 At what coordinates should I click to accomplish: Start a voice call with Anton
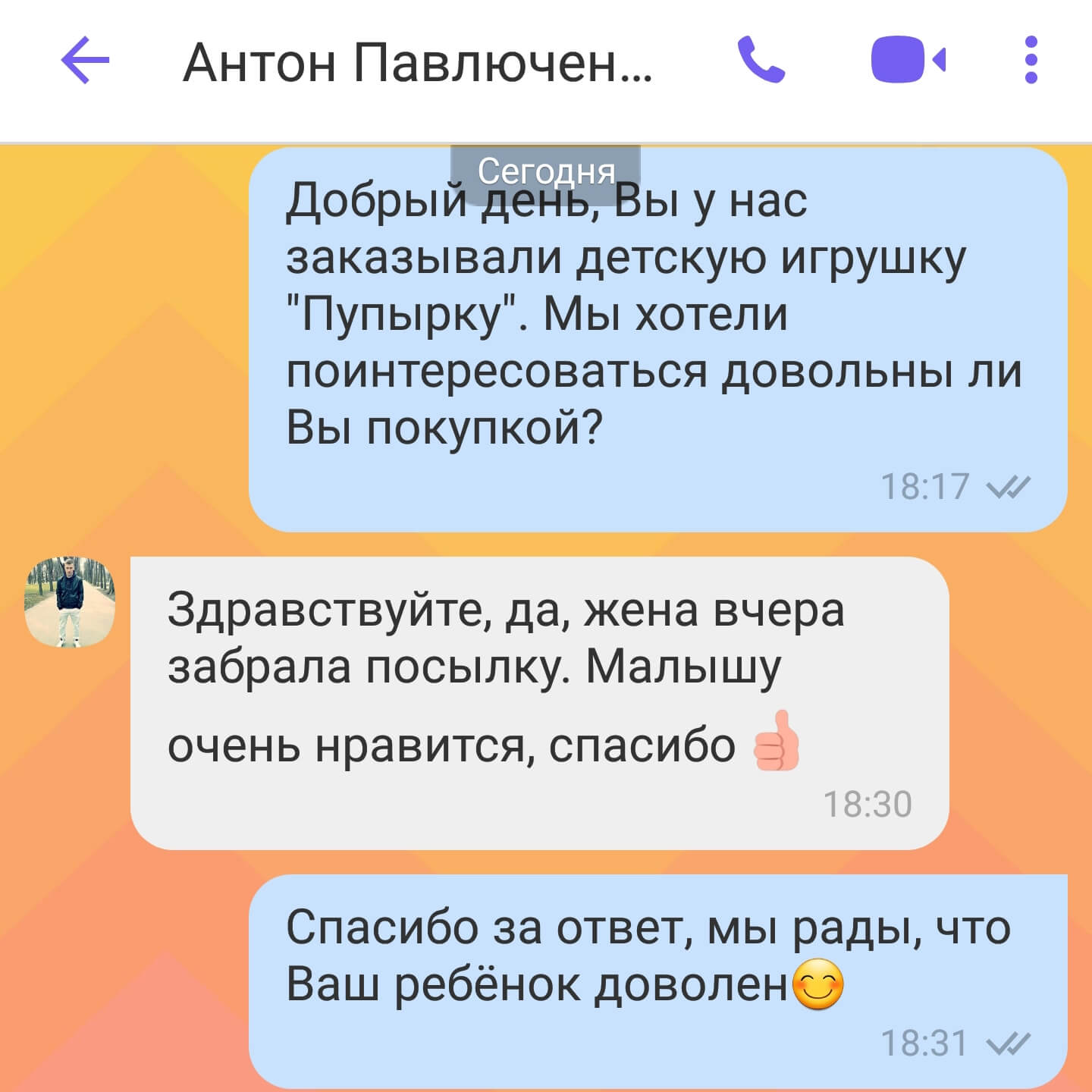tap(761, 60)
